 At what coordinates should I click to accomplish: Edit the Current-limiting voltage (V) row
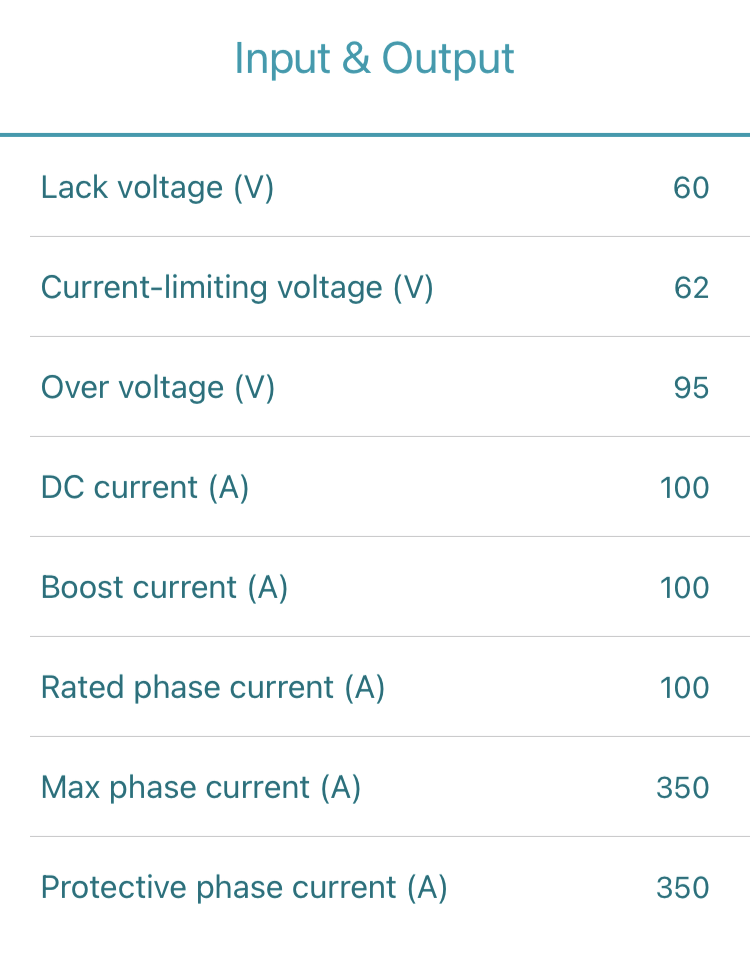375,287
